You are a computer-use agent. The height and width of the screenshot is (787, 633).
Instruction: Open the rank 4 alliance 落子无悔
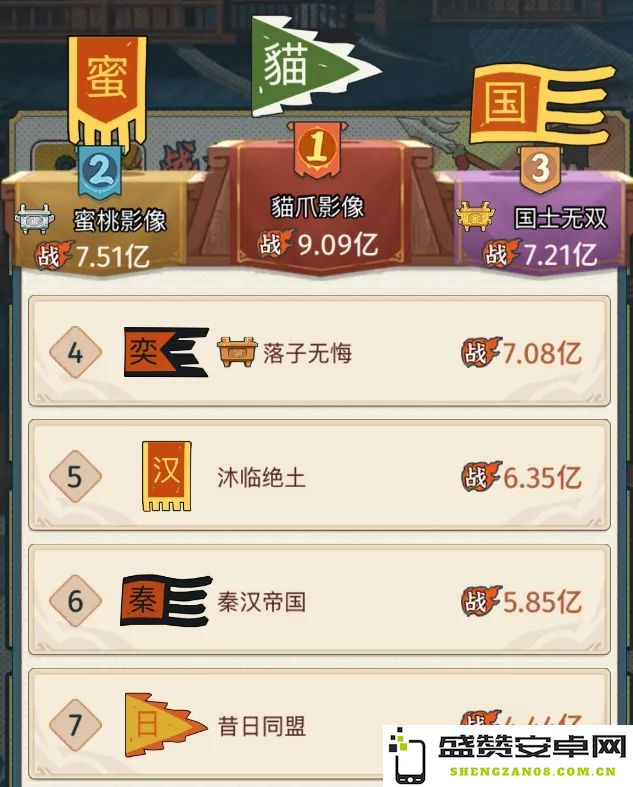(318, 352)
